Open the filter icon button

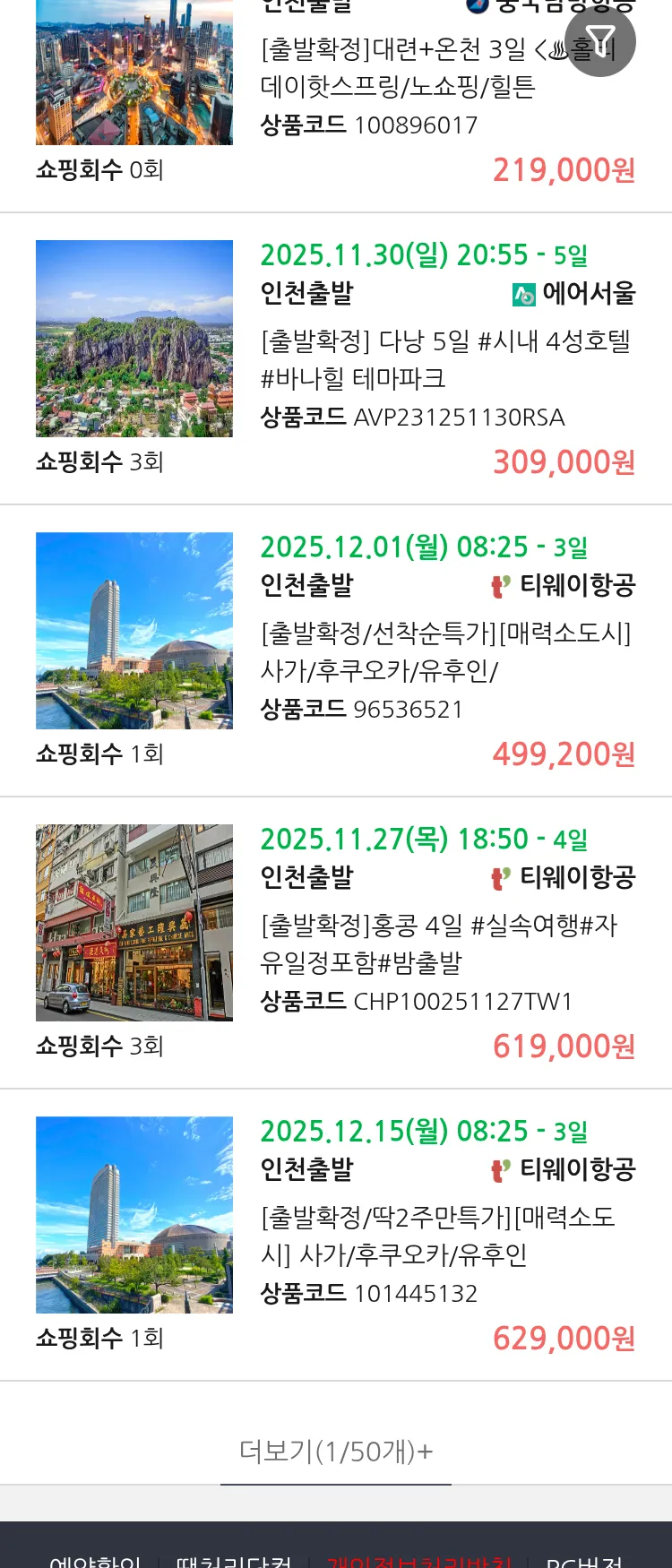(600, 41)
